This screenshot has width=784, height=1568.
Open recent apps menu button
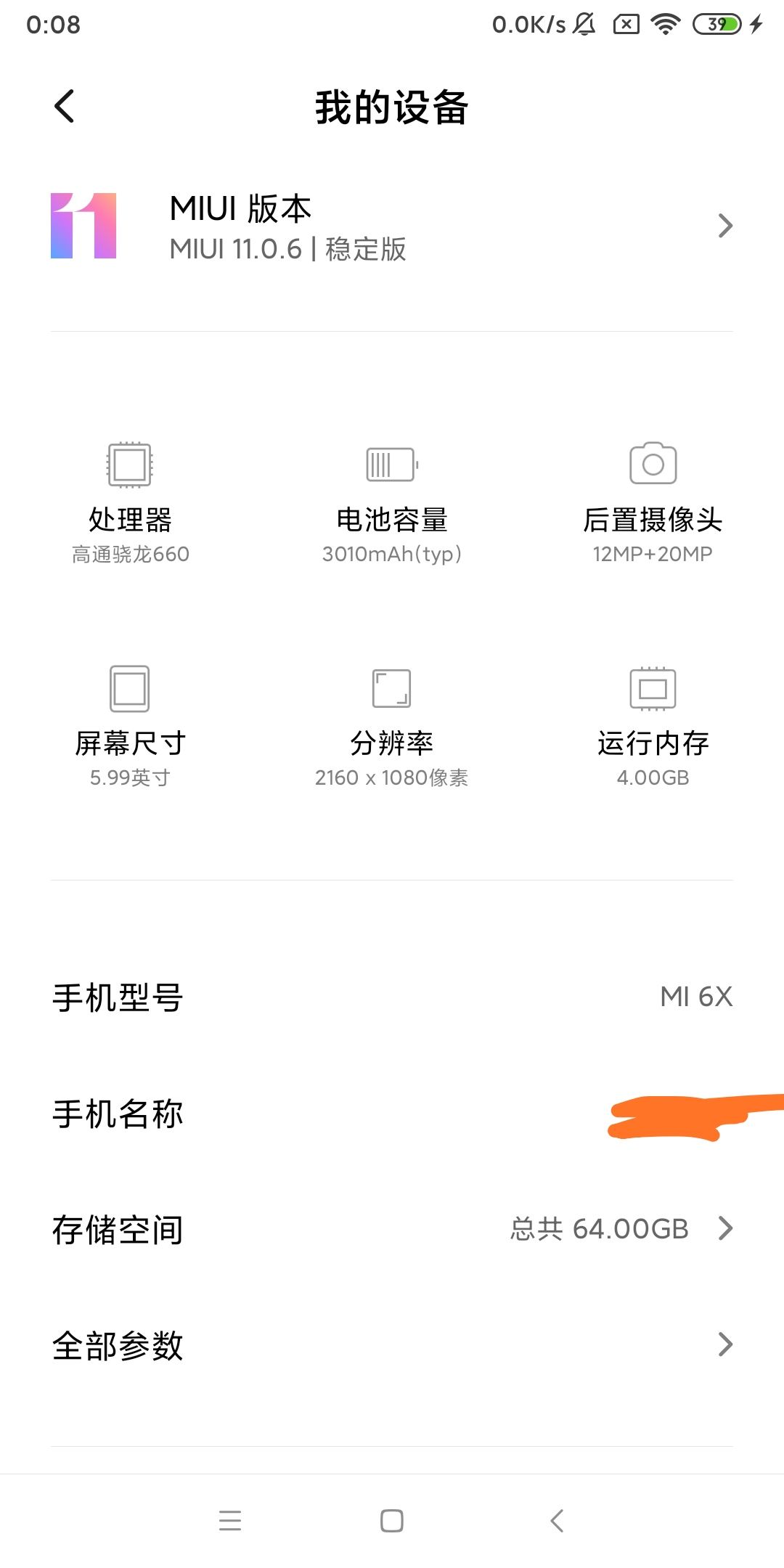click(x=230, y=1521)
